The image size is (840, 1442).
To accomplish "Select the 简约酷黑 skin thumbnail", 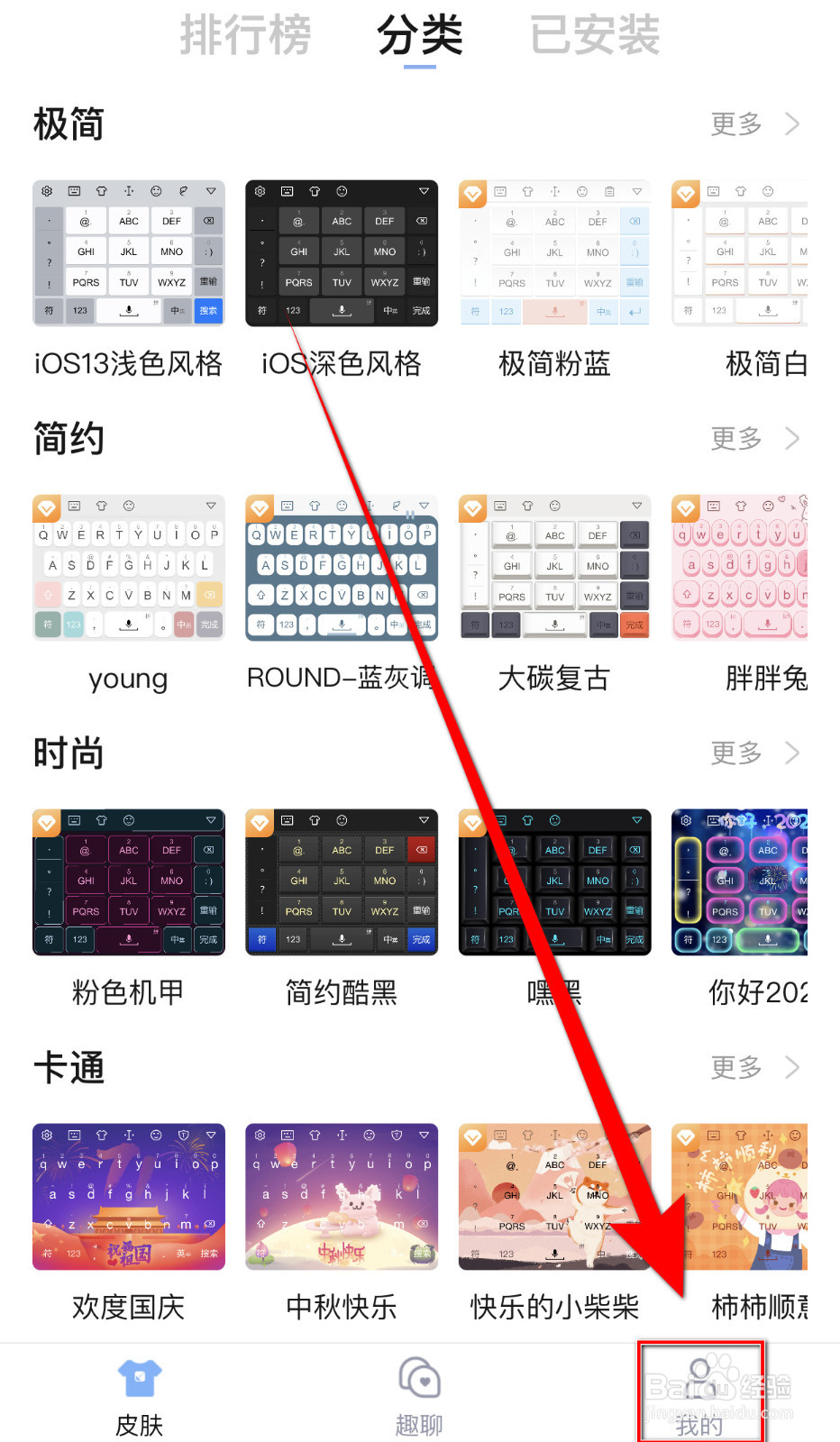I will 341,881.
